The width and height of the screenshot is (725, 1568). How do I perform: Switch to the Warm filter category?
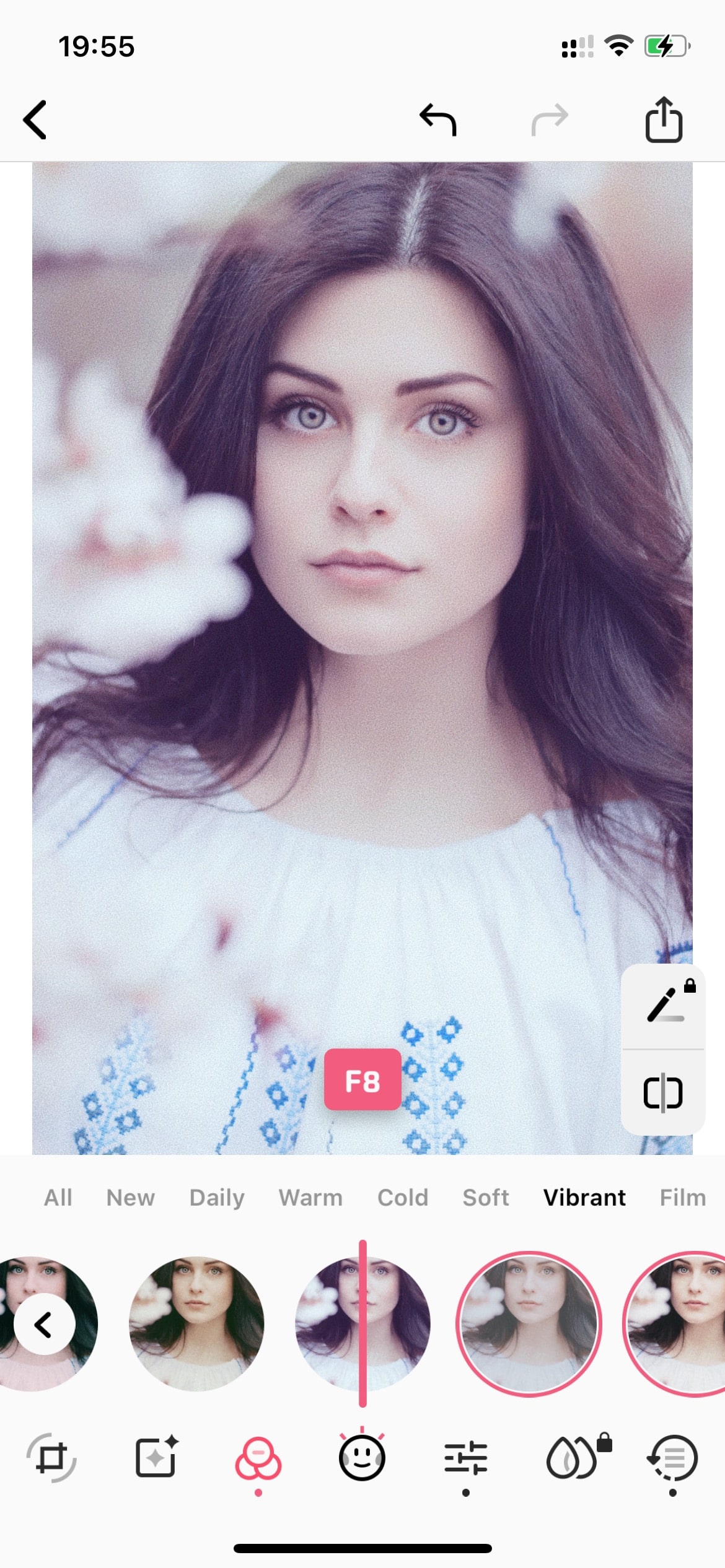point(310,1198)
